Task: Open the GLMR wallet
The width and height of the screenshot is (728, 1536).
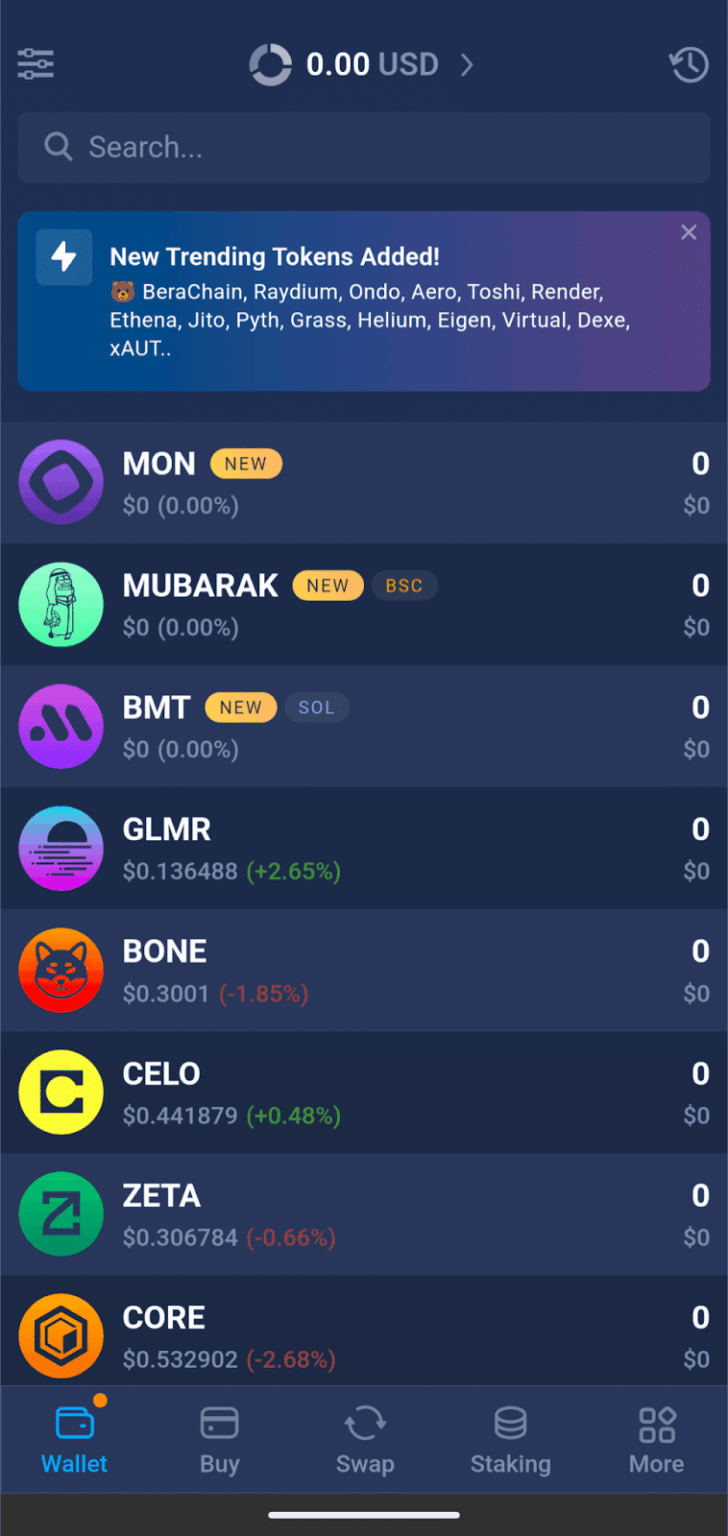Action: tap(364, 848)
